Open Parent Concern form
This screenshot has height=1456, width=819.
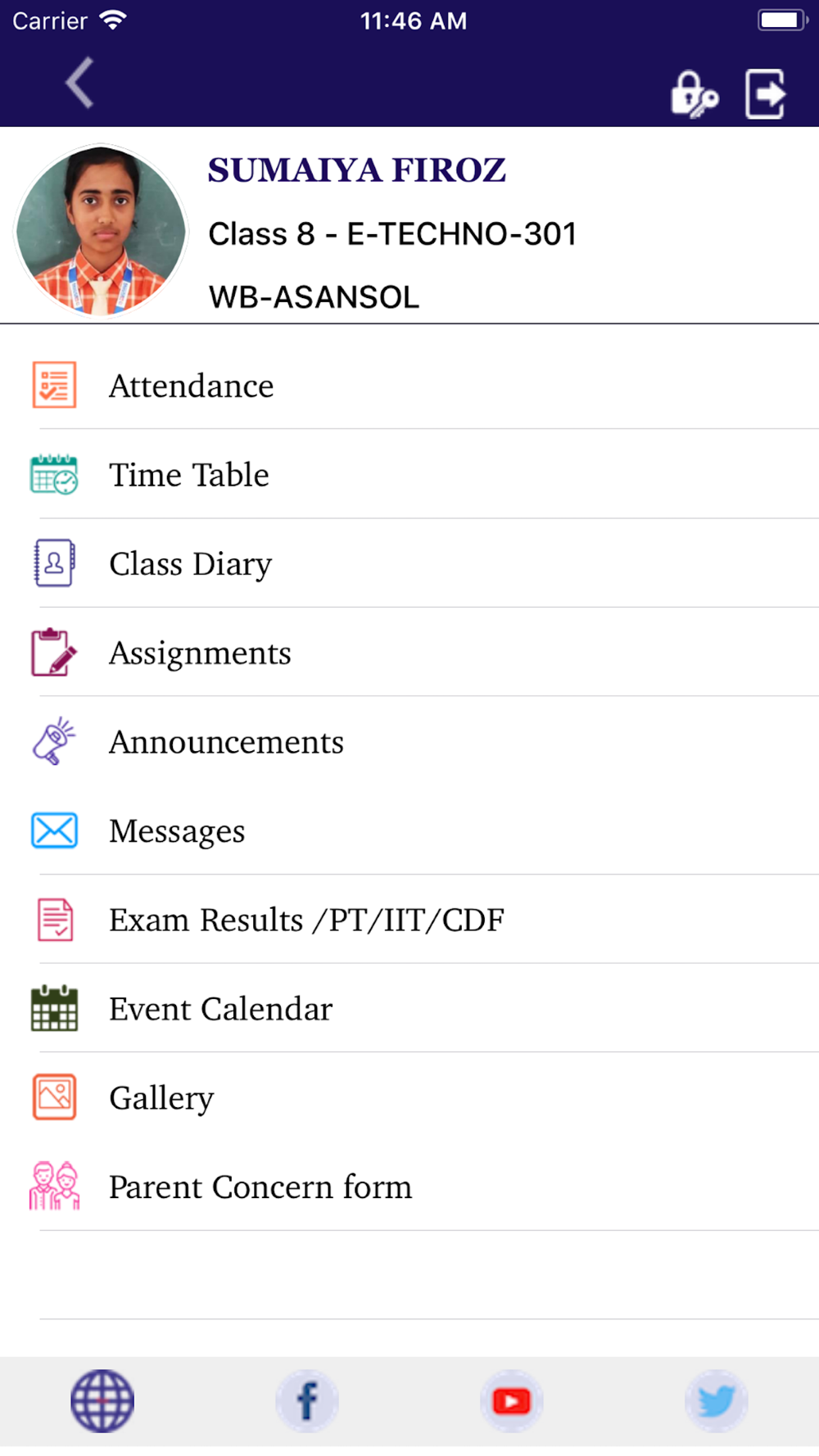[x=260, y=1187]
